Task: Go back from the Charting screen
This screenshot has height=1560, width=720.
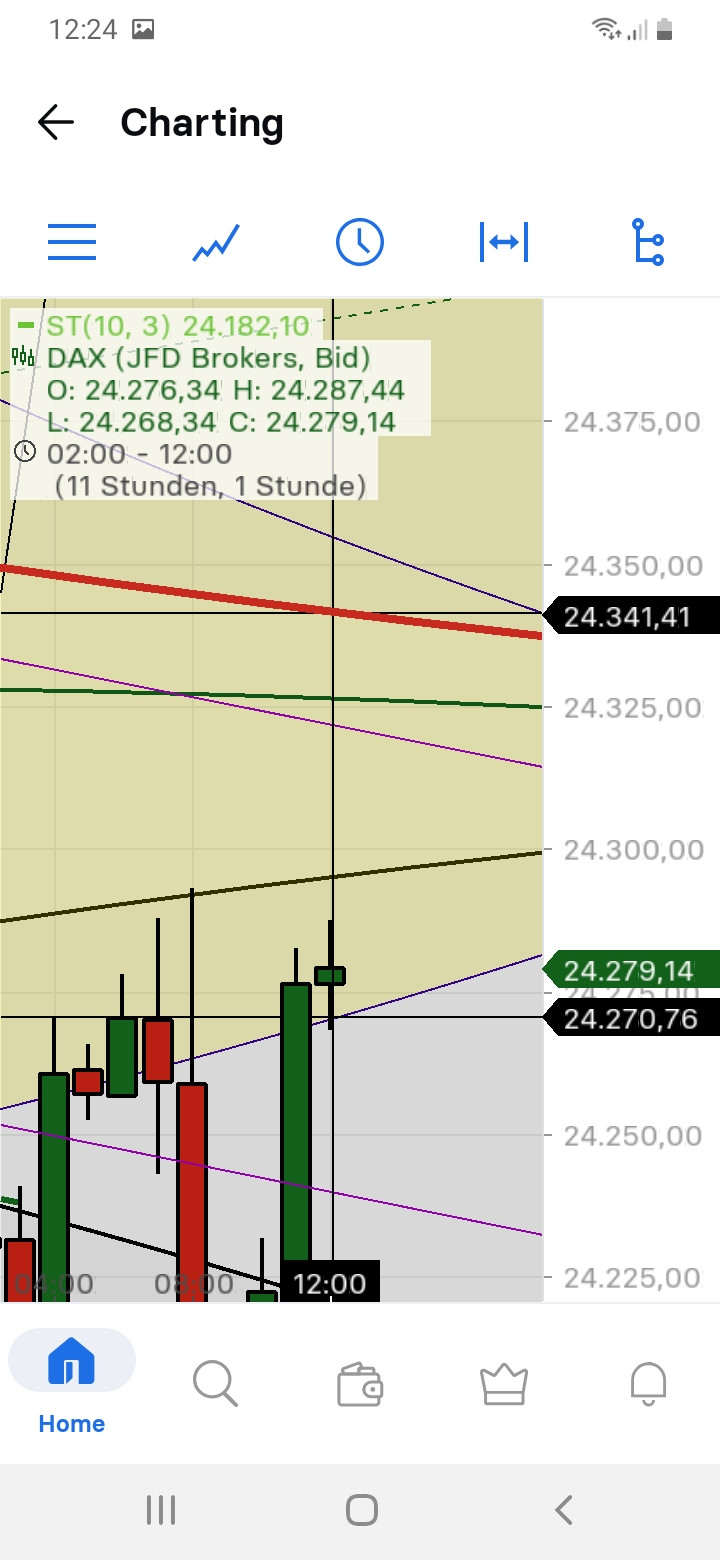Action: coord(56,122)
